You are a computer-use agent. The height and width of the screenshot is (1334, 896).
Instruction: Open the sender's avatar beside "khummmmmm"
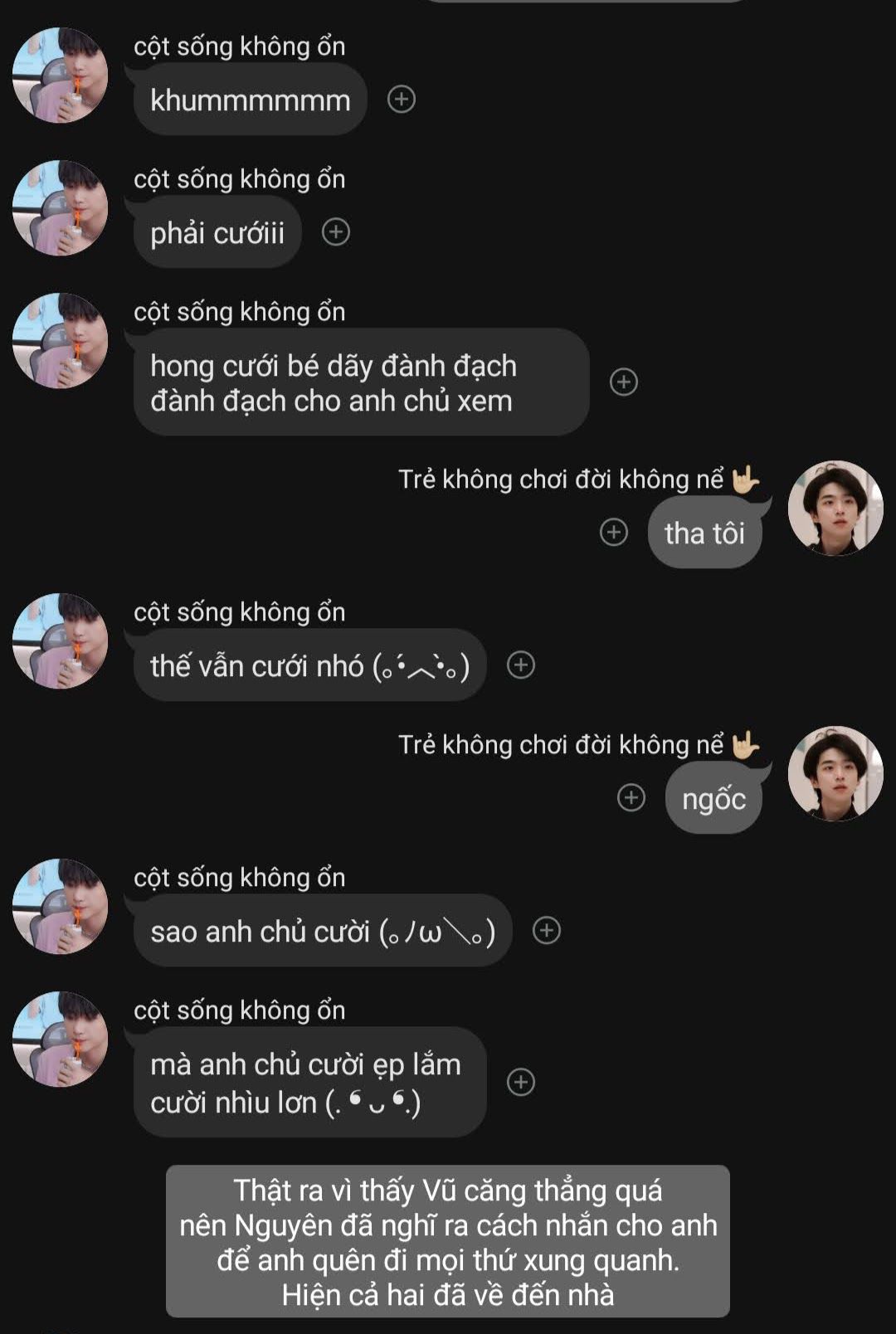click(x=60, y=75)
